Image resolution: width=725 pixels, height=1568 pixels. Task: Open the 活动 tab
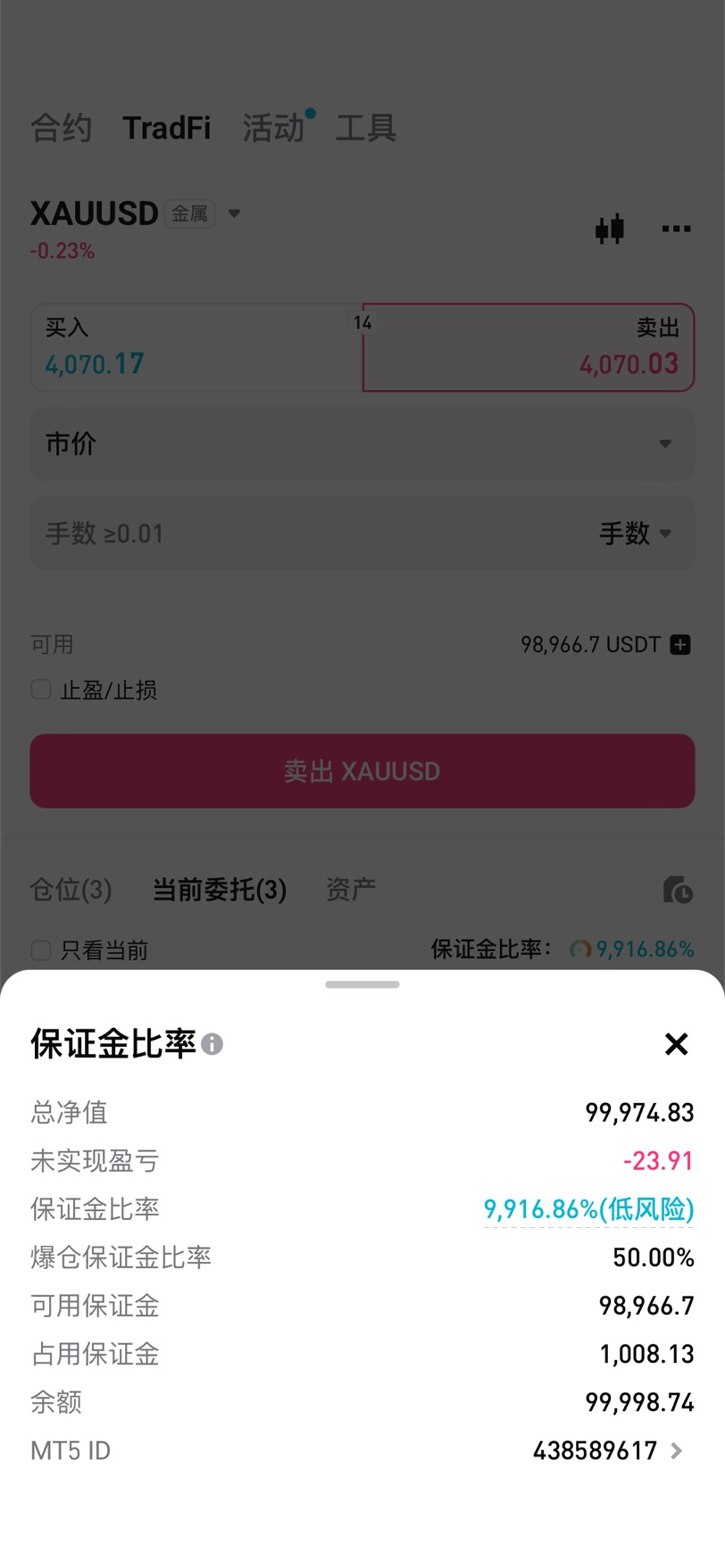272,128
